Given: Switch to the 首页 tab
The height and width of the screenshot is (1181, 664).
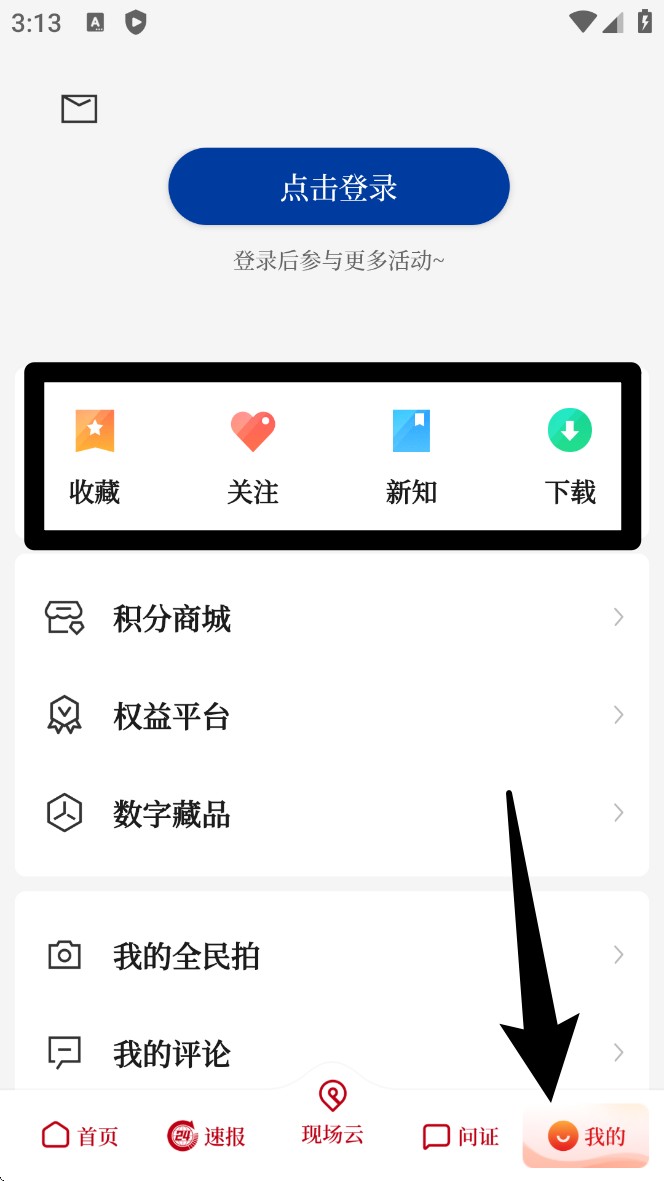Looking at the screenshot, I should (80, 1136).
